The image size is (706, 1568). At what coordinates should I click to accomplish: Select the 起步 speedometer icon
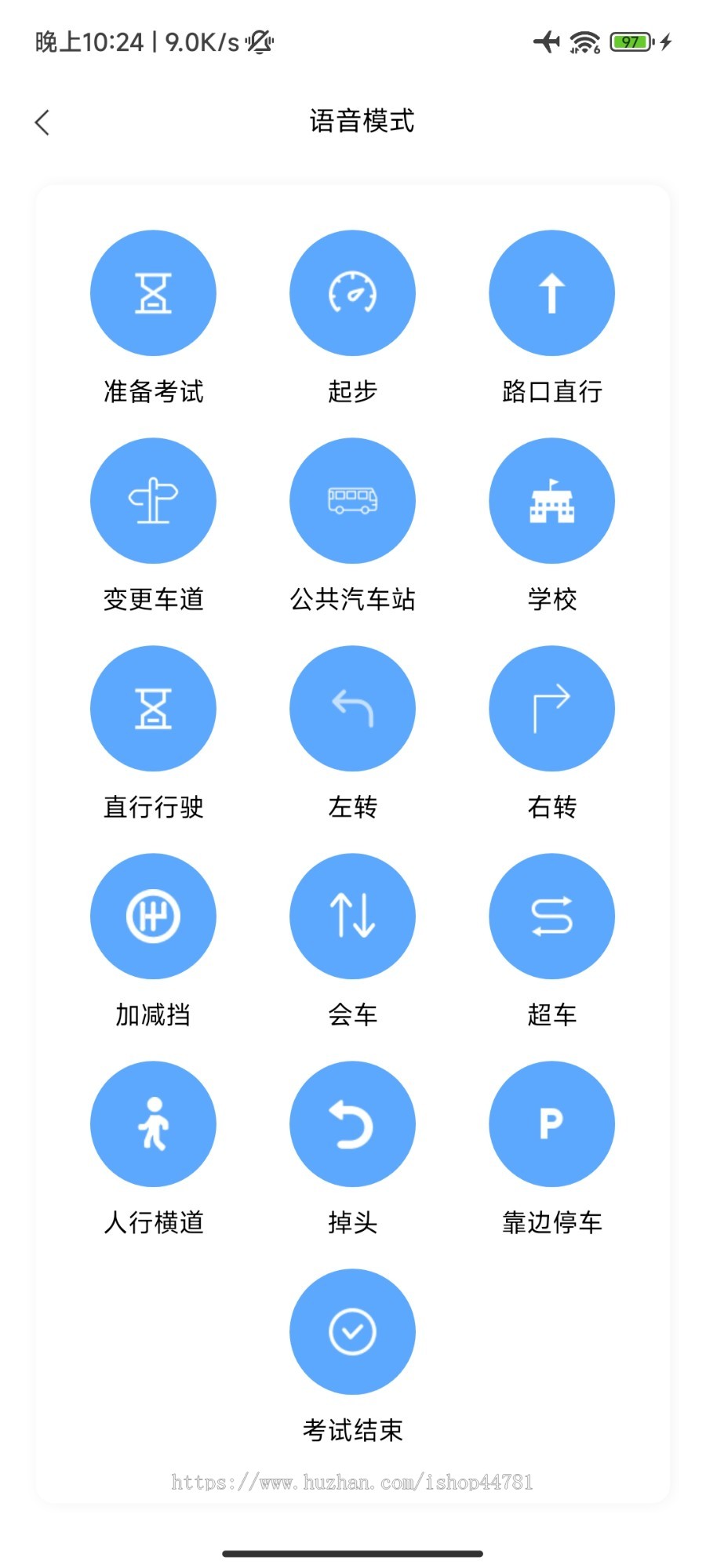click(x=352, y=292)
